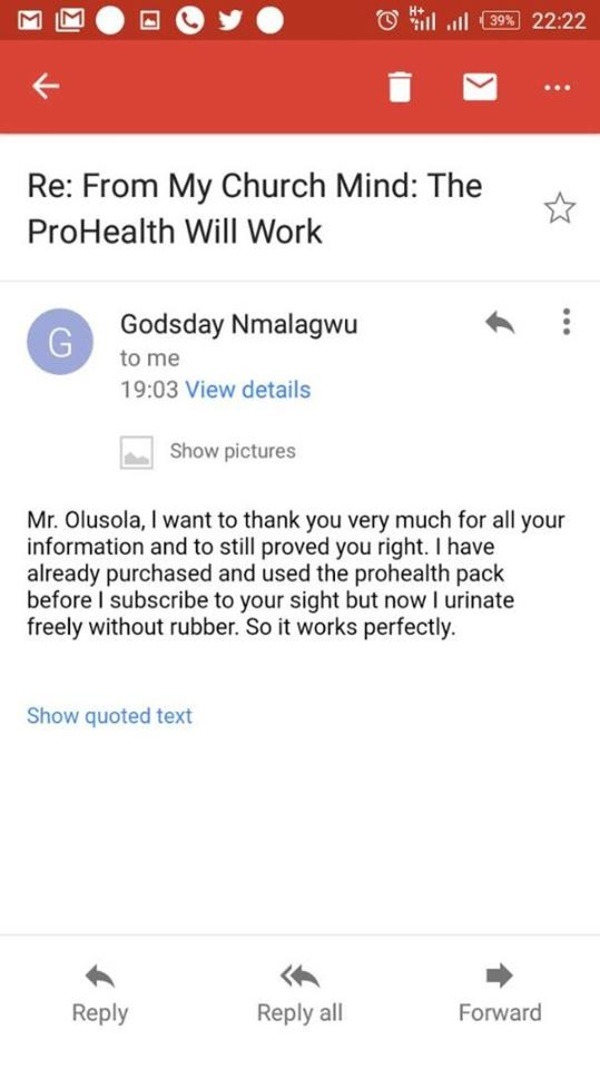Star this ProHealth conversation
This screenshot has width=600, height=1069.
tap(559, 208)
